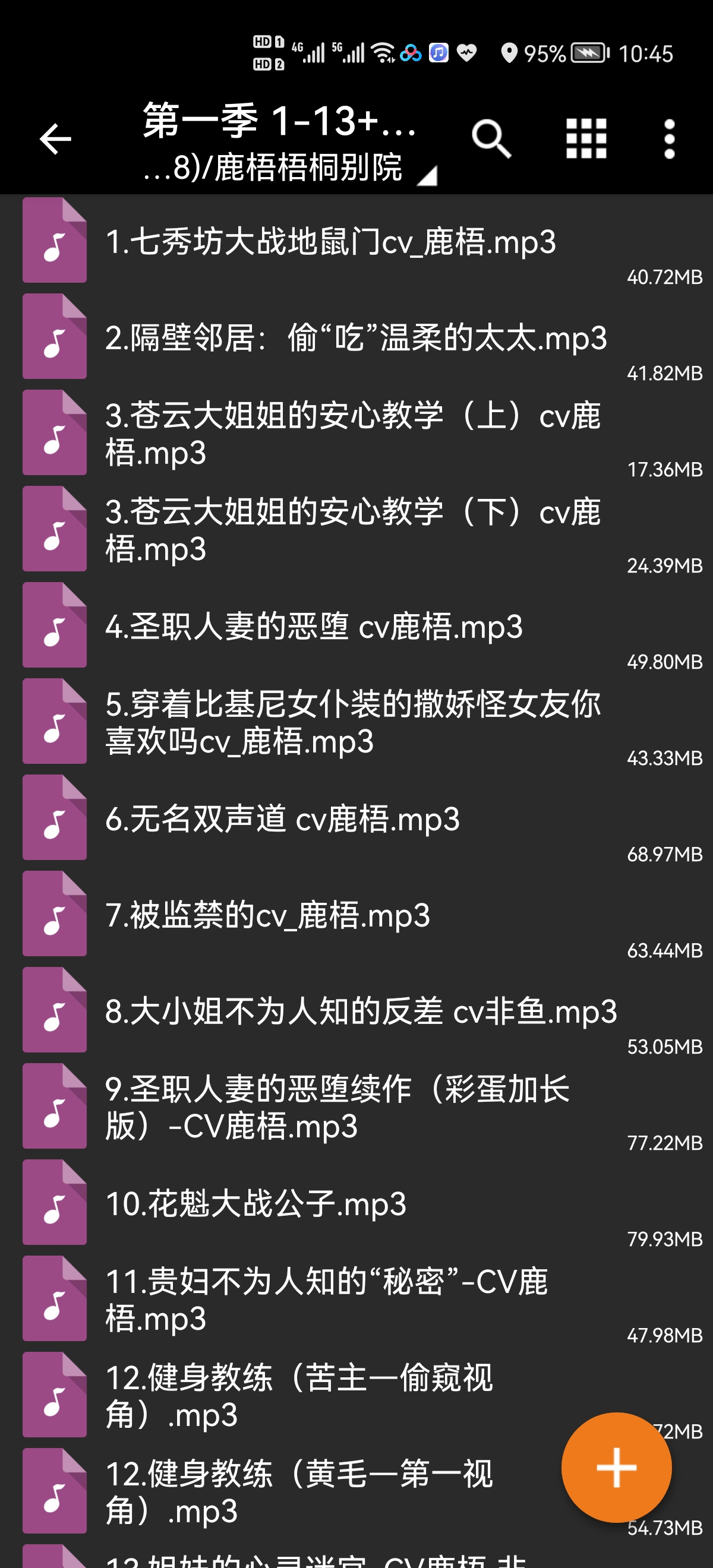
Task: Switch view mode with grid icon
Action: pos(586,139)
